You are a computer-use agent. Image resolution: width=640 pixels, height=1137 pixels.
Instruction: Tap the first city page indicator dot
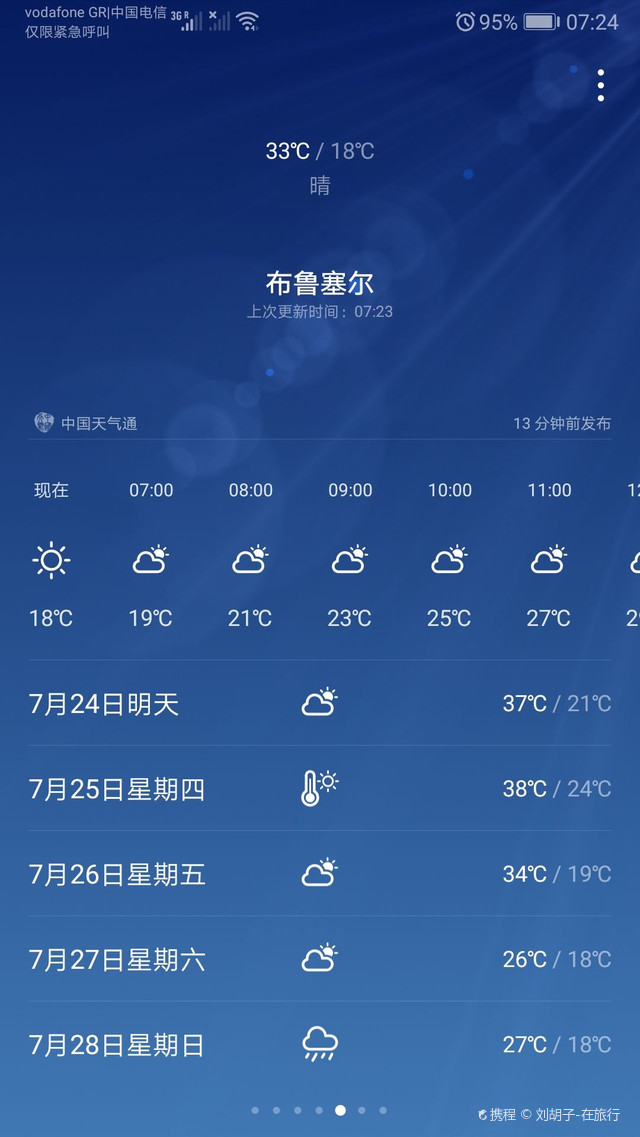pos(255,1110)
